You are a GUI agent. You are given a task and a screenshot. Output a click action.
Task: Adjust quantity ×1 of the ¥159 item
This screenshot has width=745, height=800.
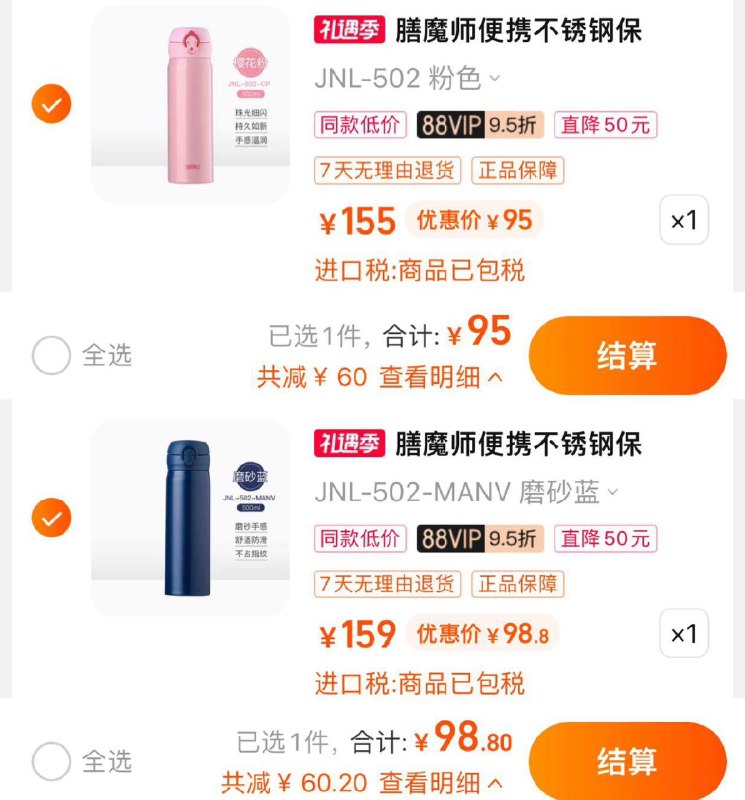[684, 634]
